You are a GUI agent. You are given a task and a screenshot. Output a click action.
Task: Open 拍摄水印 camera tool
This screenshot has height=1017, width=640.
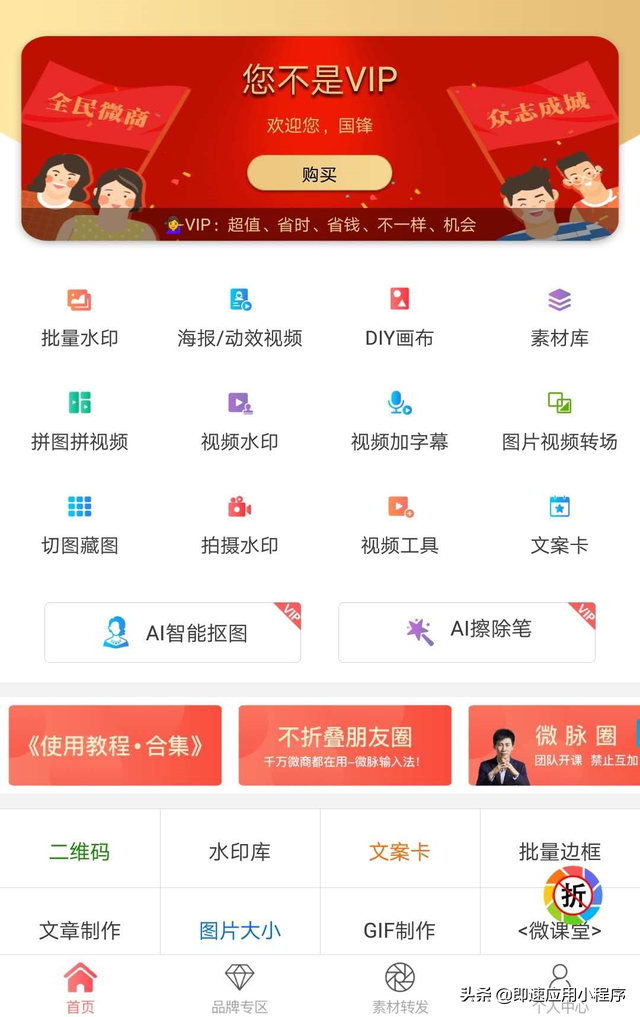coord(240,524)
